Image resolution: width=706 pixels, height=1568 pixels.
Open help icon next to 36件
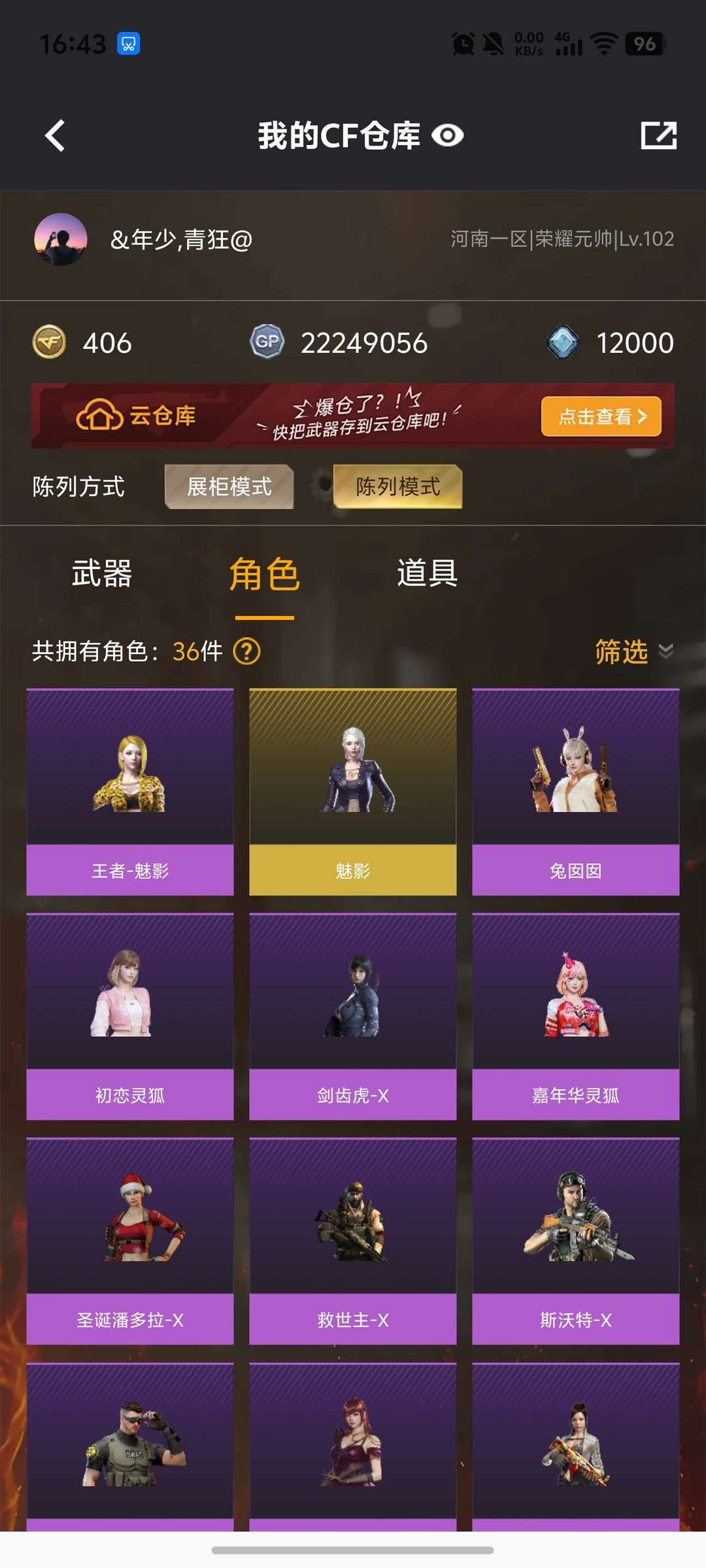247,651
